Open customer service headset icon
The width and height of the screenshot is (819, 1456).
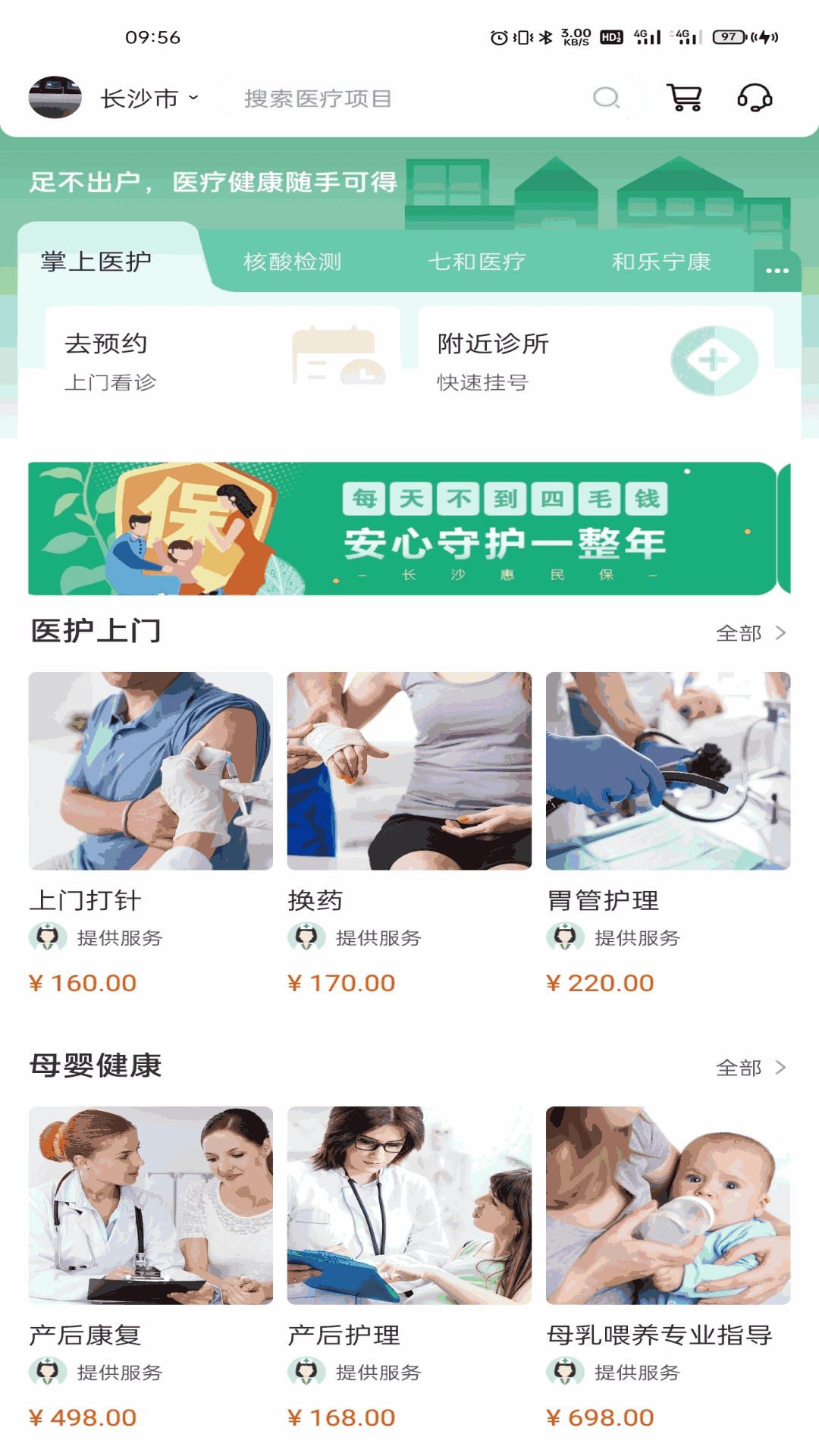[x=755, y=98]
